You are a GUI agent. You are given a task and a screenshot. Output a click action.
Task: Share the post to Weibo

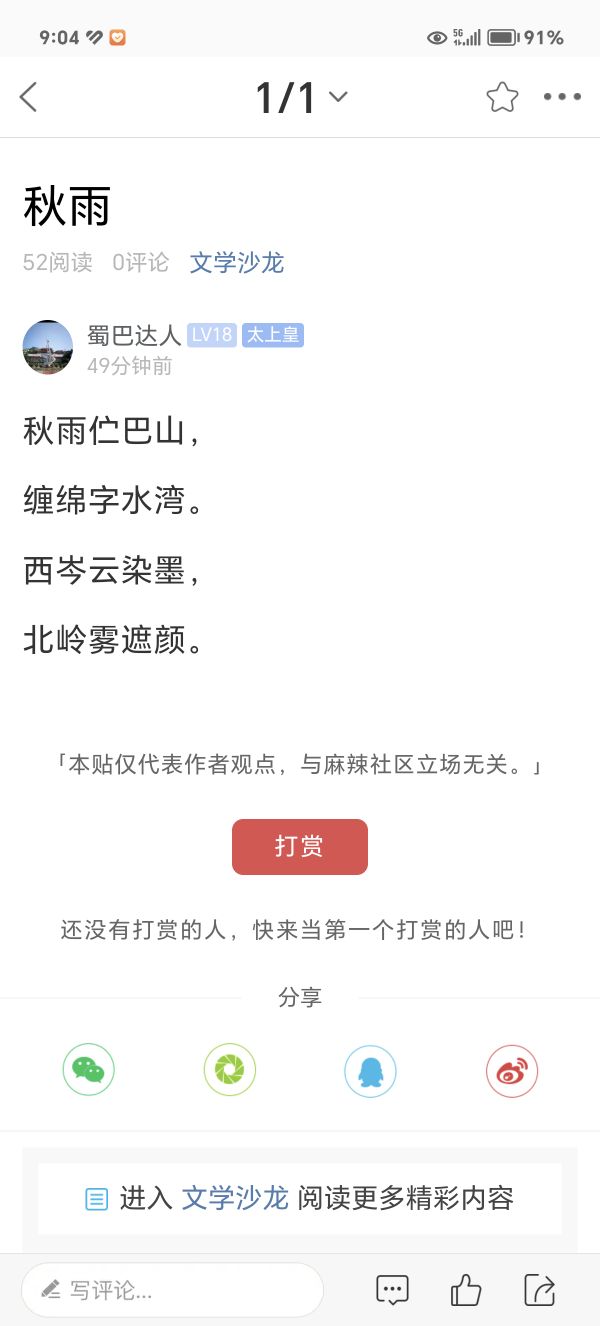512,1070
